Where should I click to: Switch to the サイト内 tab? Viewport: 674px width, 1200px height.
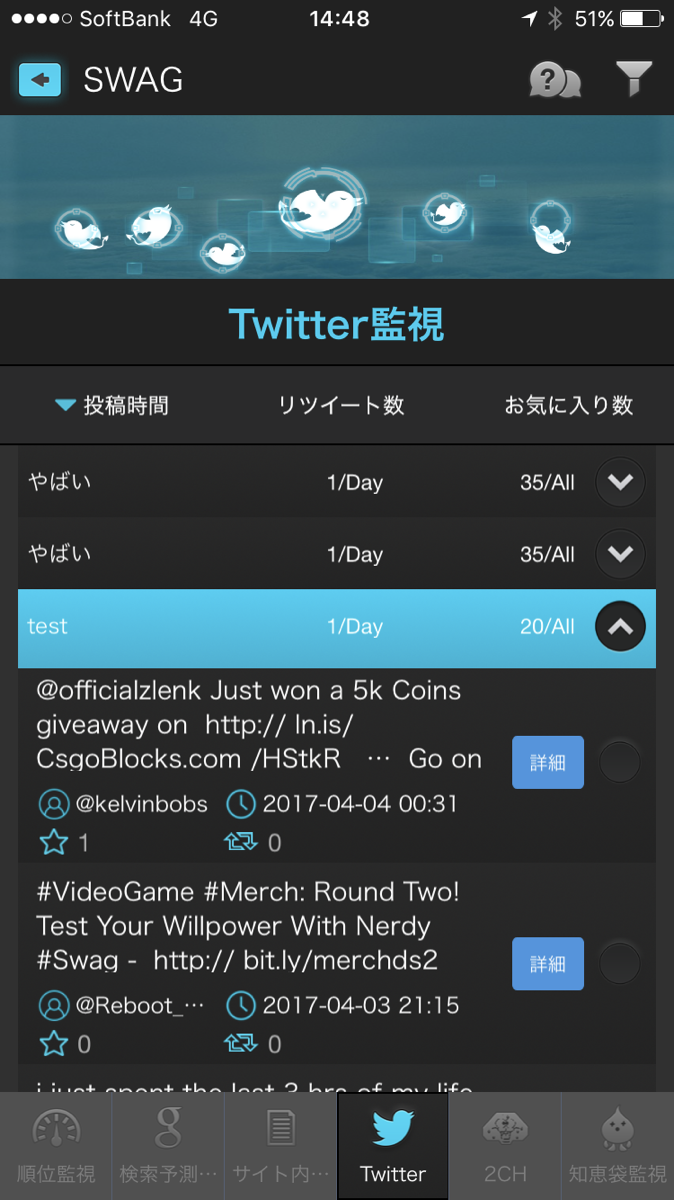click(281, 1146)
